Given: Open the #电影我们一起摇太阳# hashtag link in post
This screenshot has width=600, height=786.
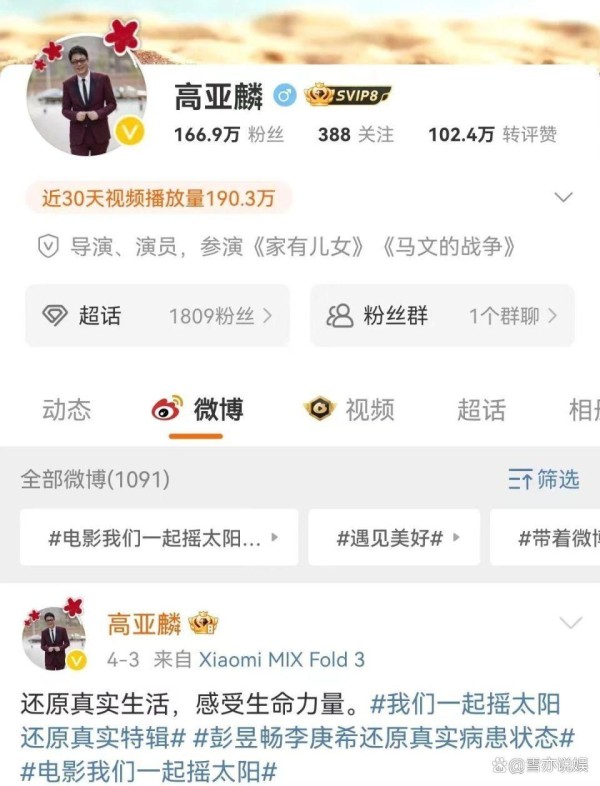Looking at the screenshot, I should tap(148, 771).
